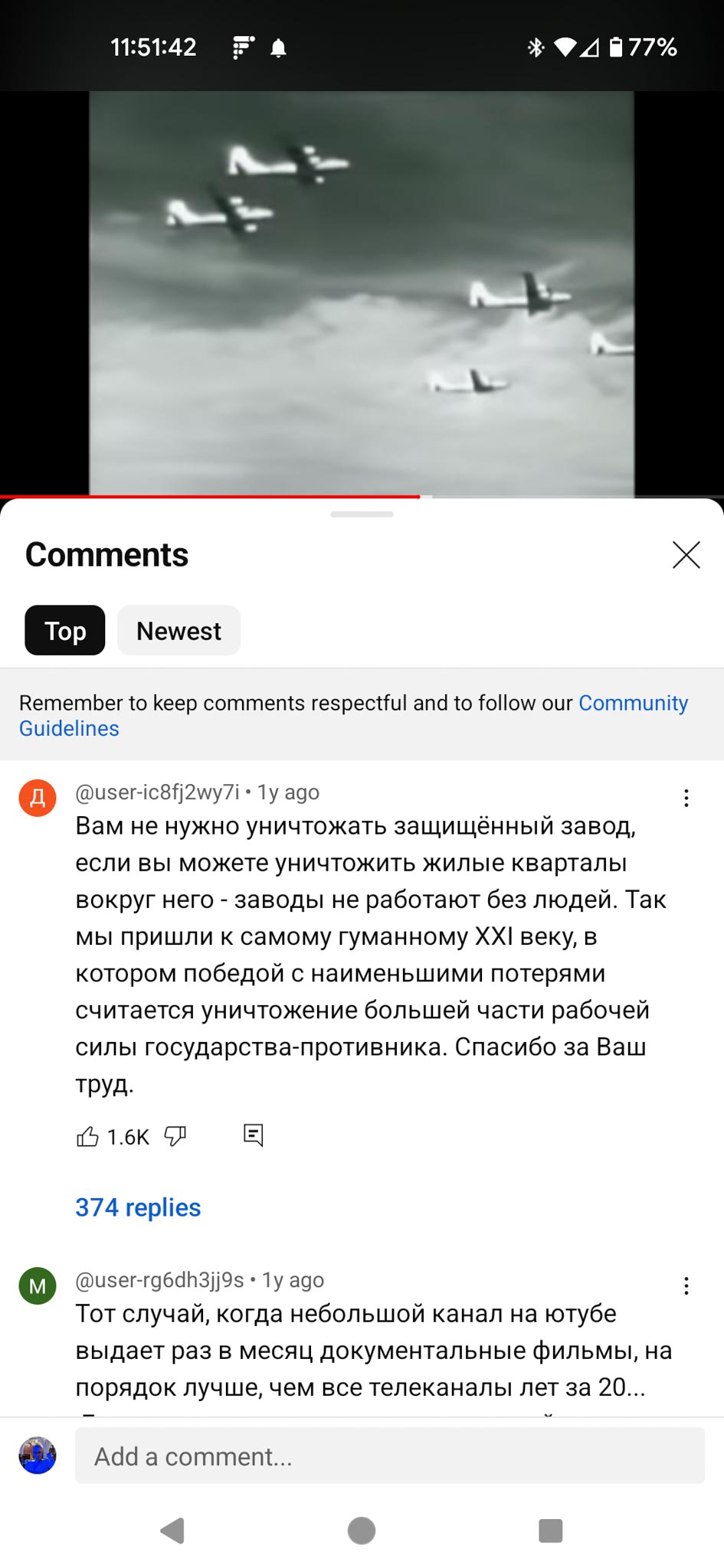Go back using system navigation
The image size is (724, 1568).
click(x=173, y=1530)
